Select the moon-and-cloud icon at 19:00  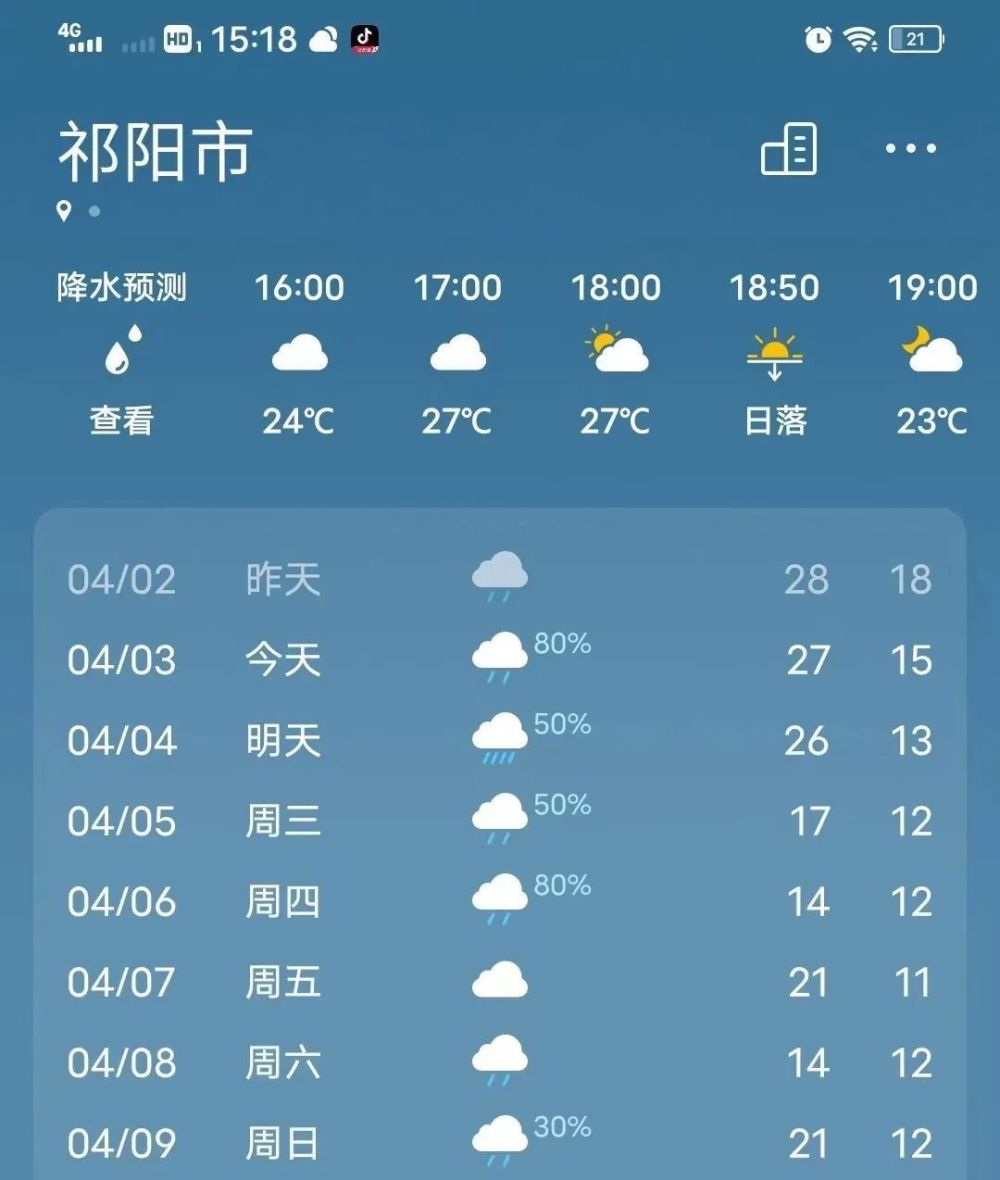(931, 349)
